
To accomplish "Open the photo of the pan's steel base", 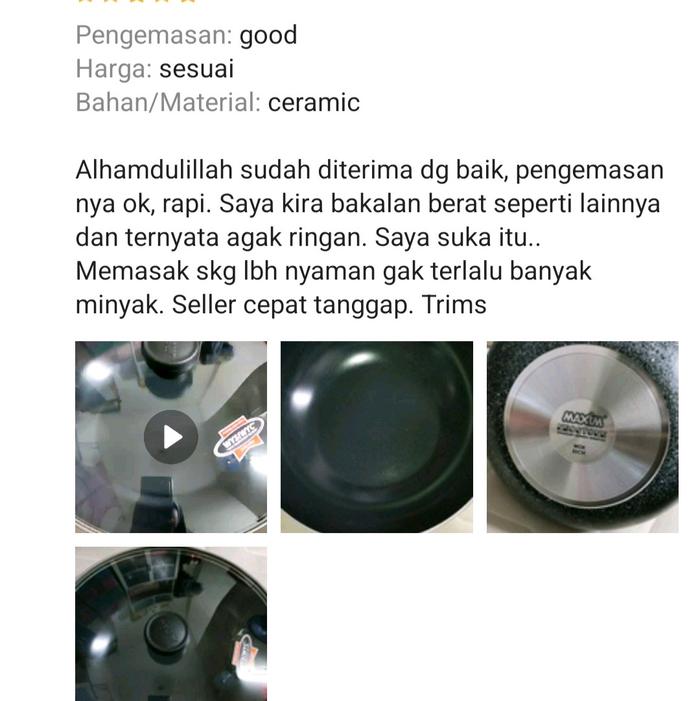I will 583,437.
